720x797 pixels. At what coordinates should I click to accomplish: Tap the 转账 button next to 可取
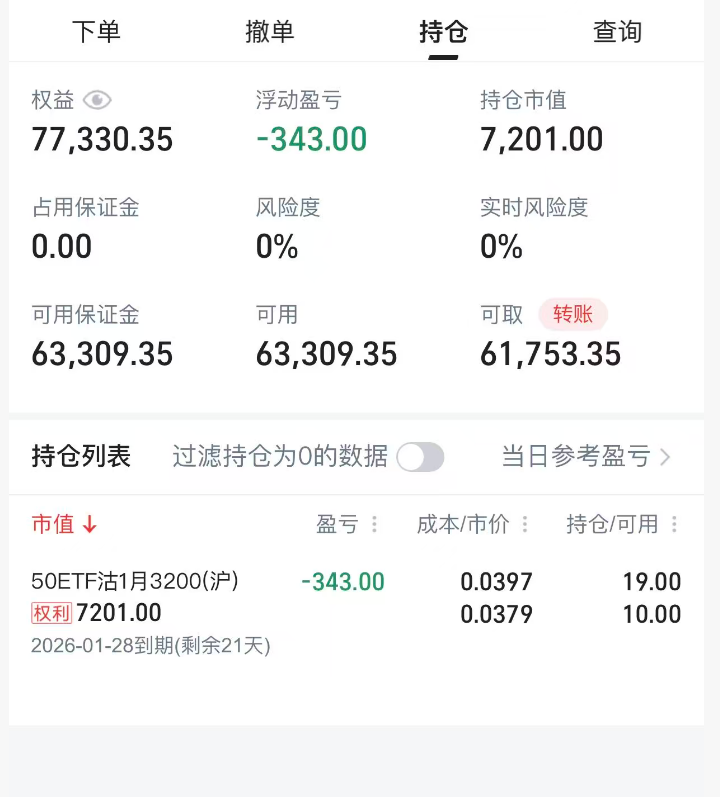point(573,315)
